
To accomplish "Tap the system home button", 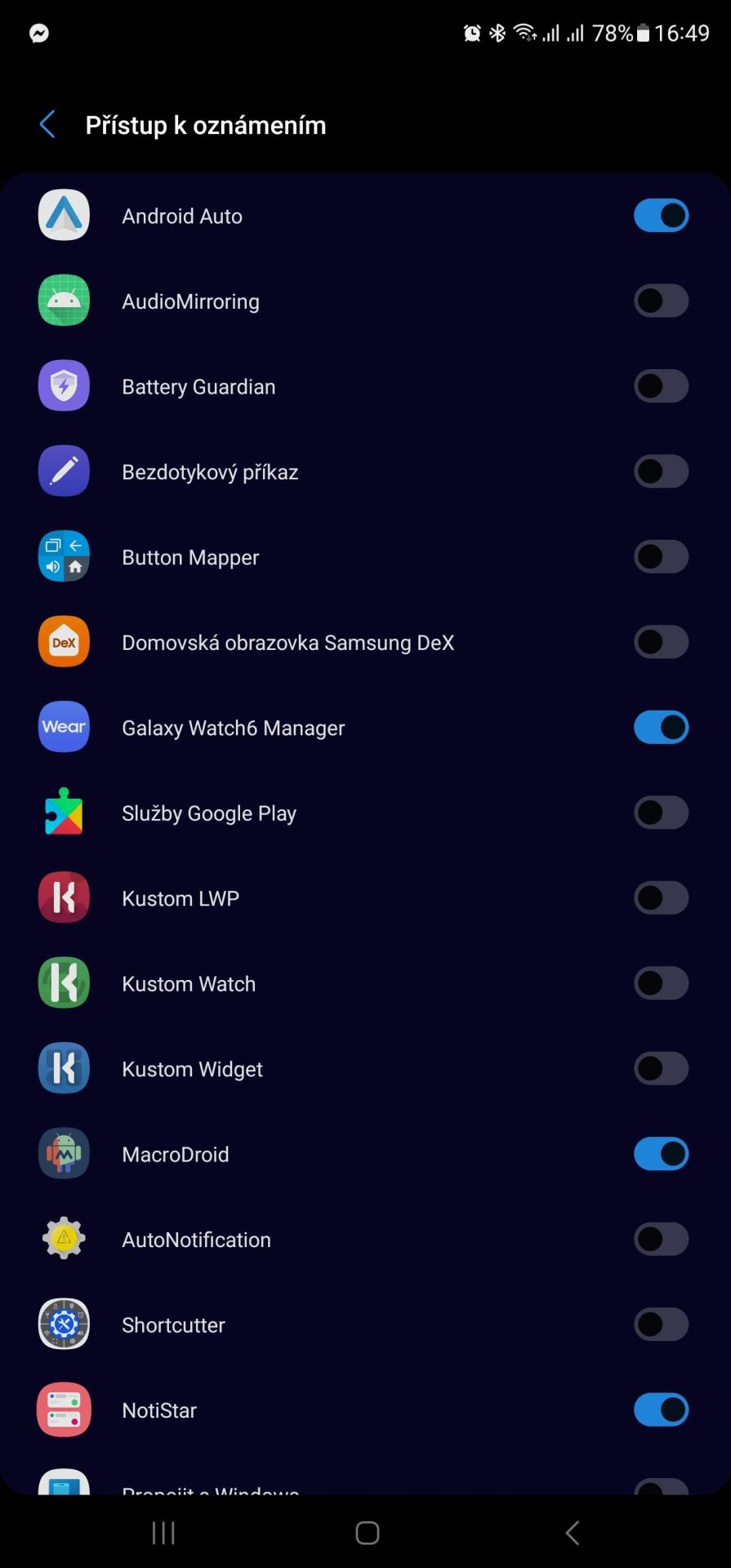I will (368, 1533).
